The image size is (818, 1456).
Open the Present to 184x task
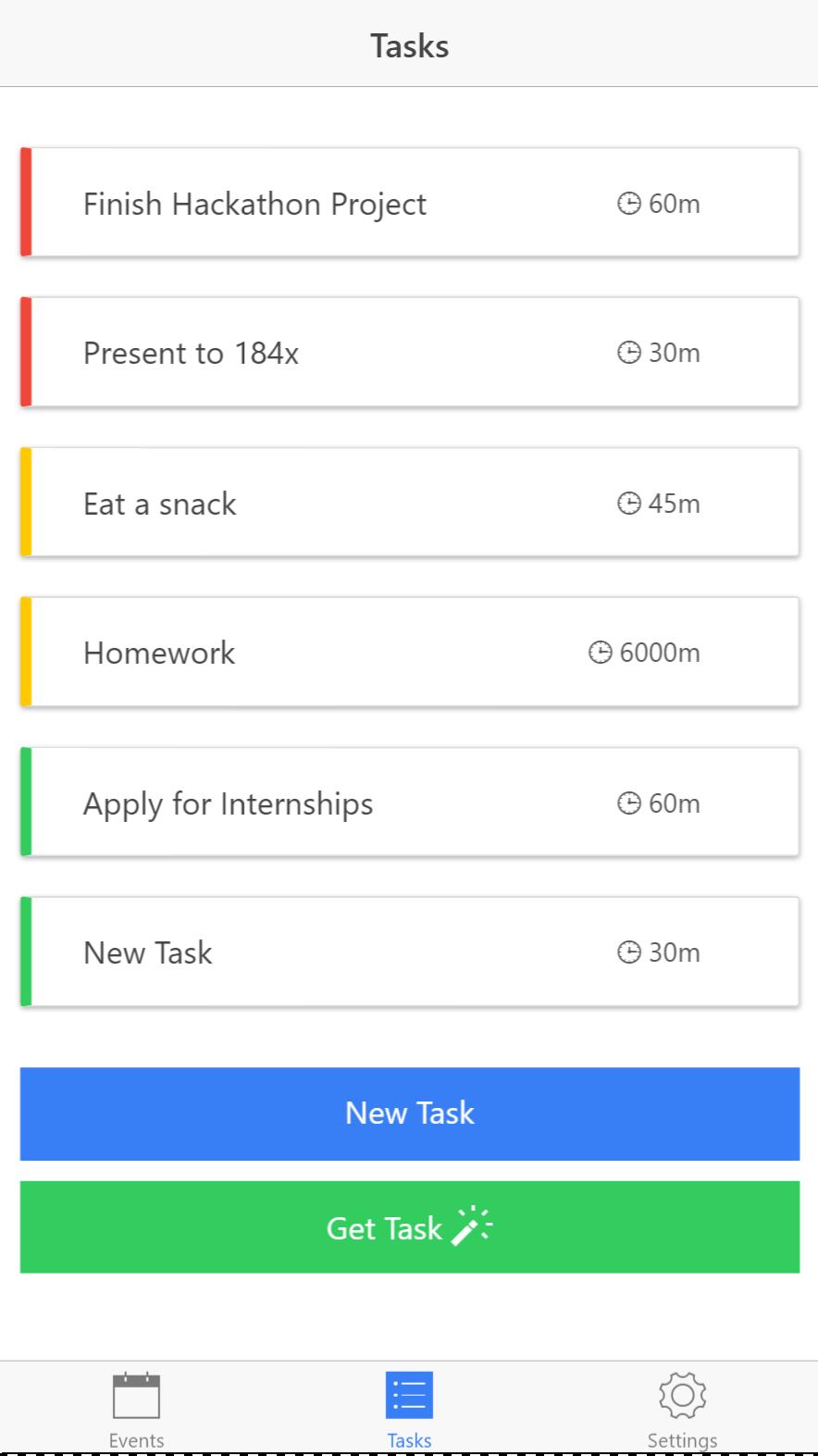[410, 353]
